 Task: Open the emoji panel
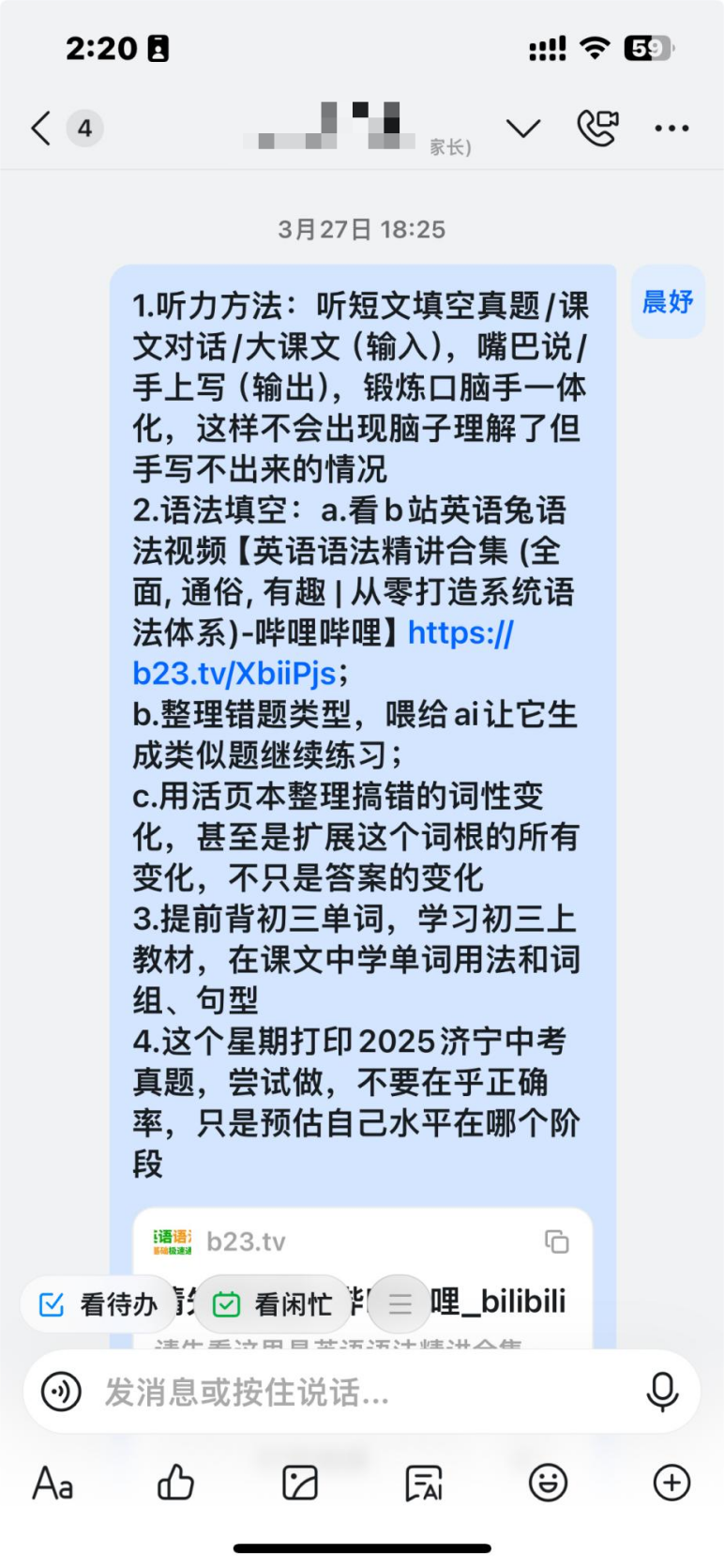tap(548, 1484)
